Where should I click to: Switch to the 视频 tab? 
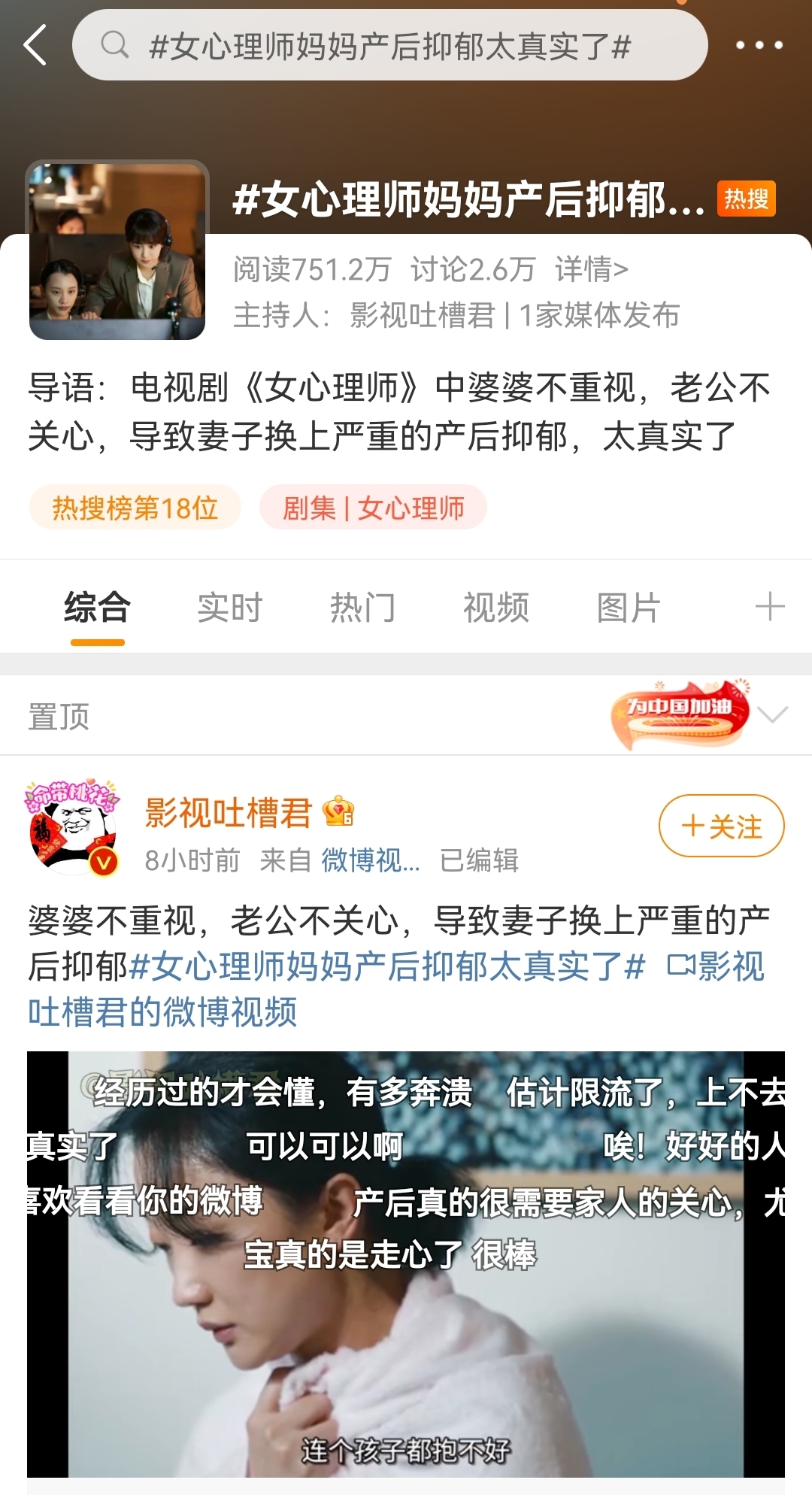click(x=495, y=608)
